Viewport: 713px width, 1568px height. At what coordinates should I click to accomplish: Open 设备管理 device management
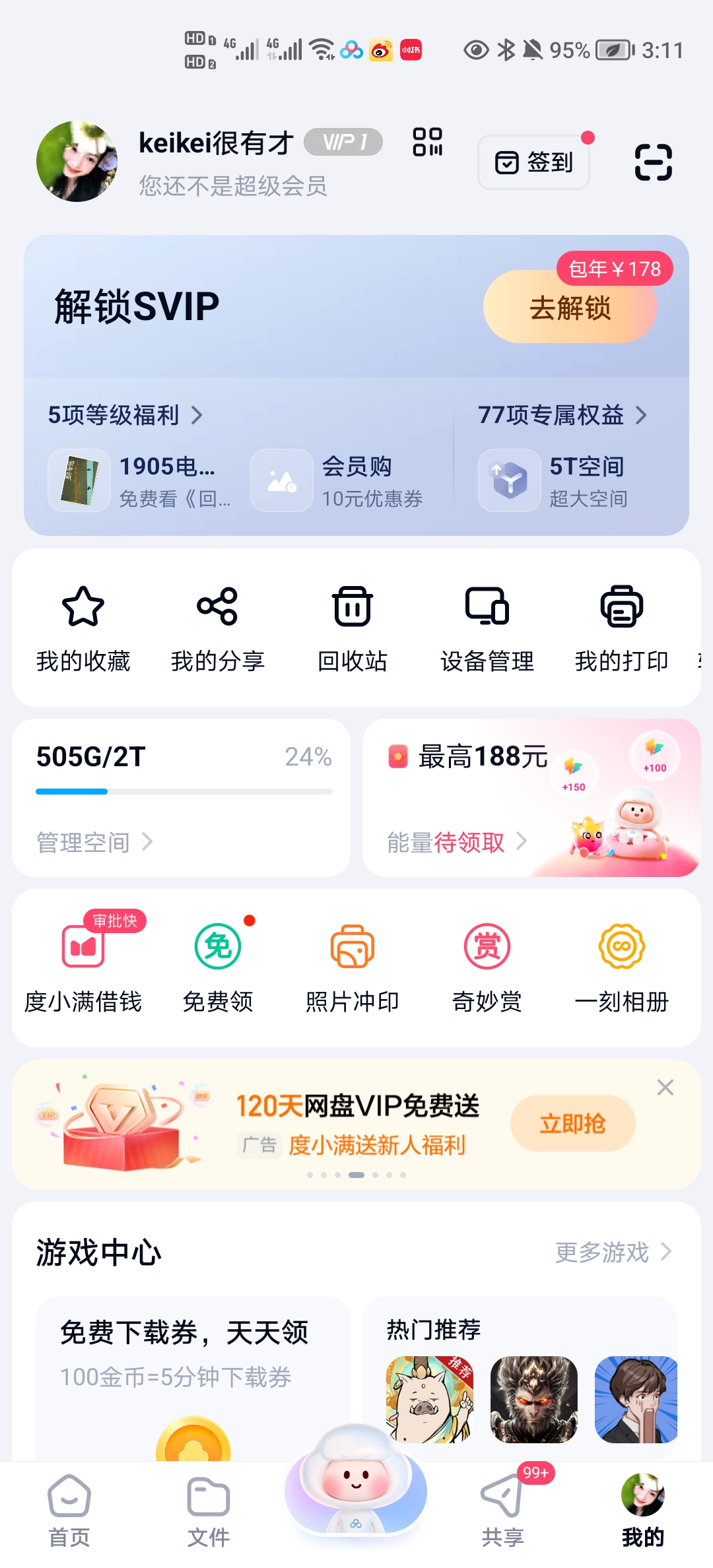click(x=487, y=628)
